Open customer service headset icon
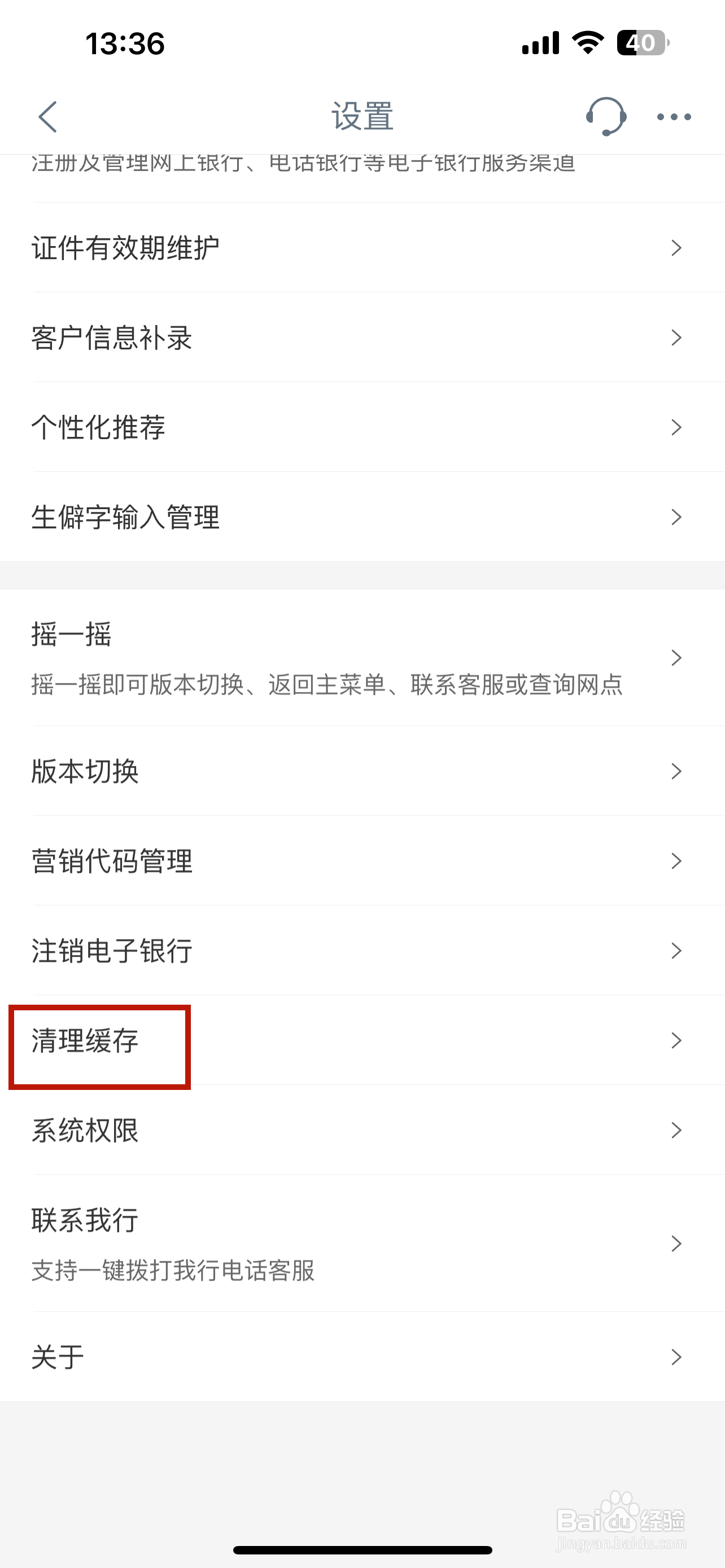The image size is (725, 1568). [606, 116]
